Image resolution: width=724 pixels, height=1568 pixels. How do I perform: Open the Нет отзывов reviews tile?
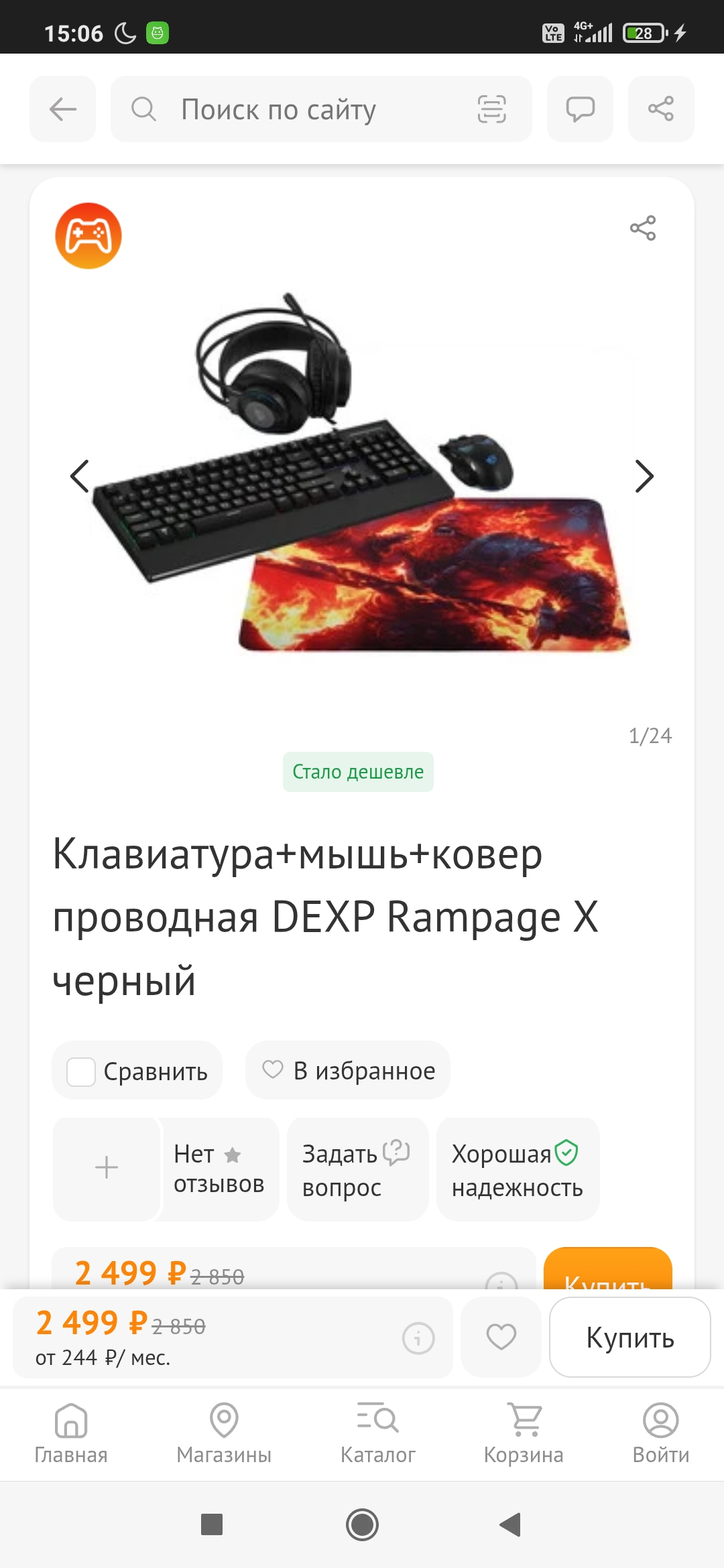point(219,1169)
